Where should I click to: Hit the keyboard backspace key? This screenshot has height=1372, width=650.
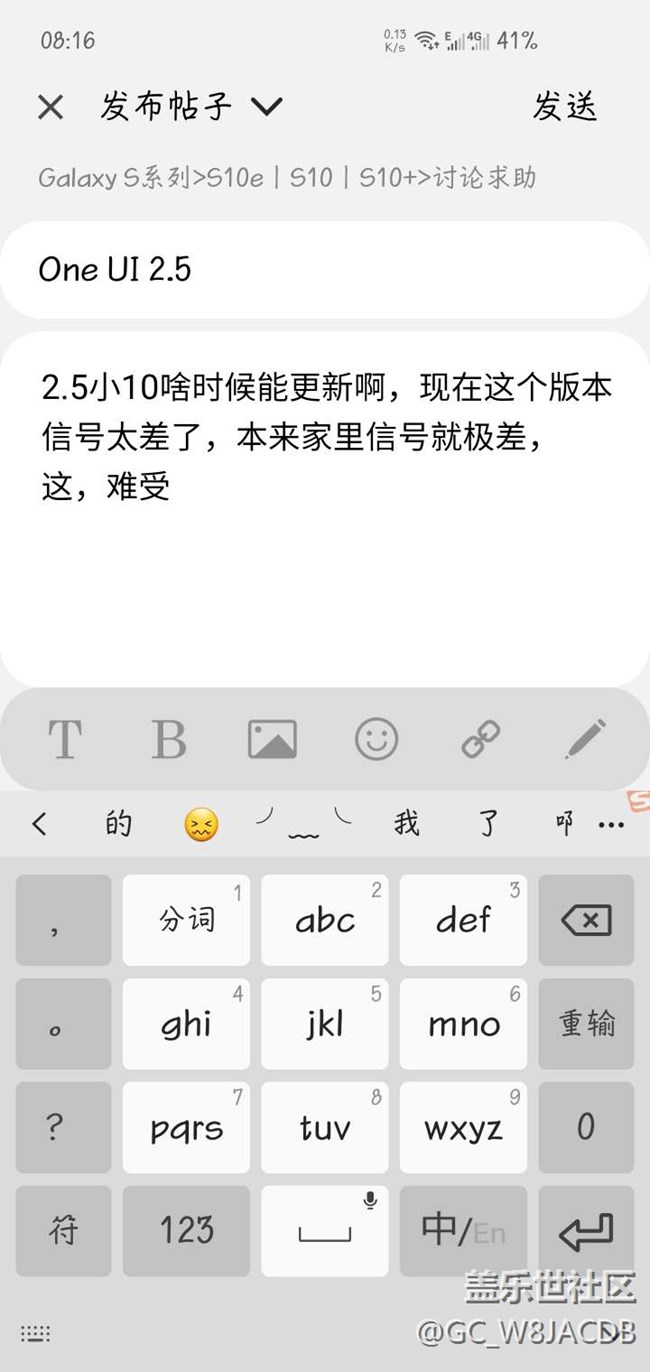click(x=586, y=920)
